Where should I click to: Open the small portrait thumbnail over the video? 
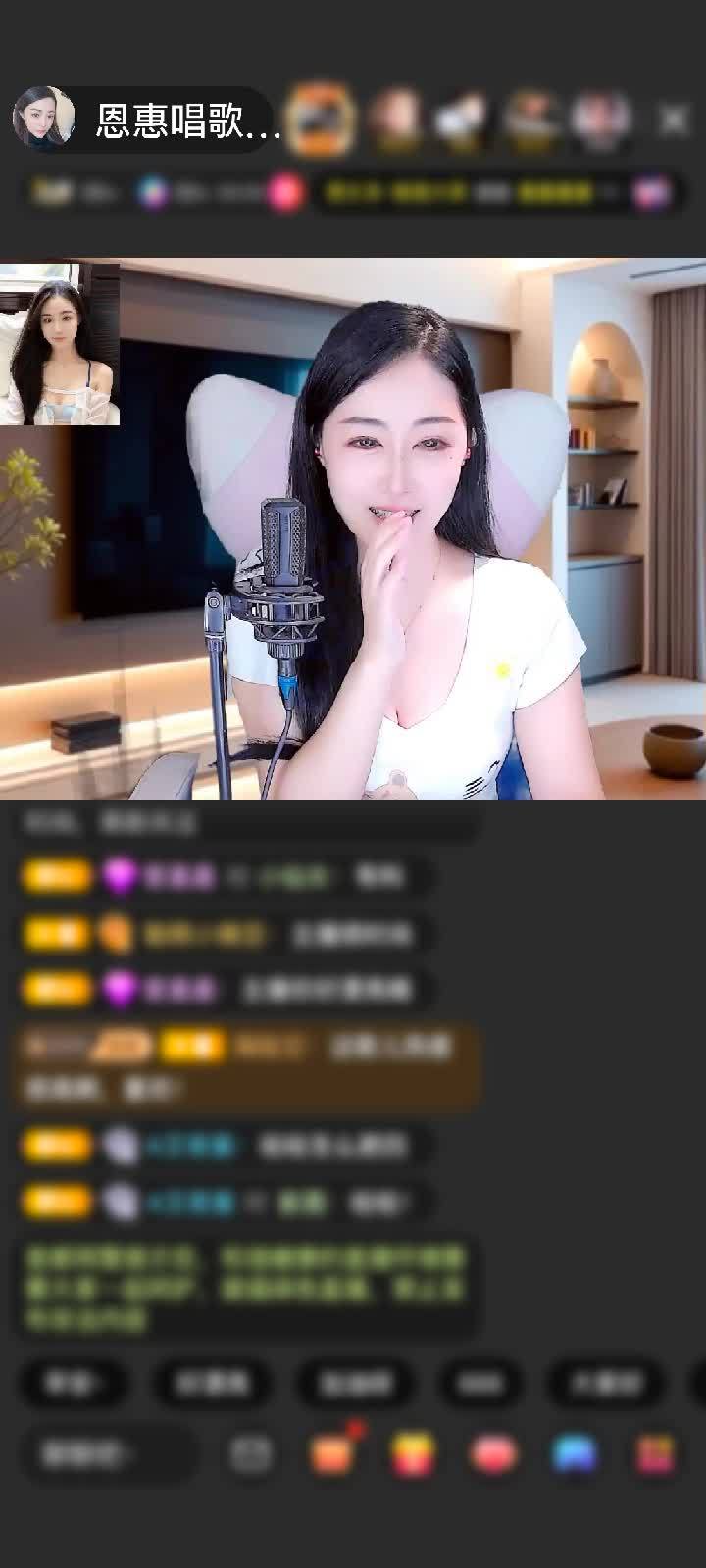(60, 344)
